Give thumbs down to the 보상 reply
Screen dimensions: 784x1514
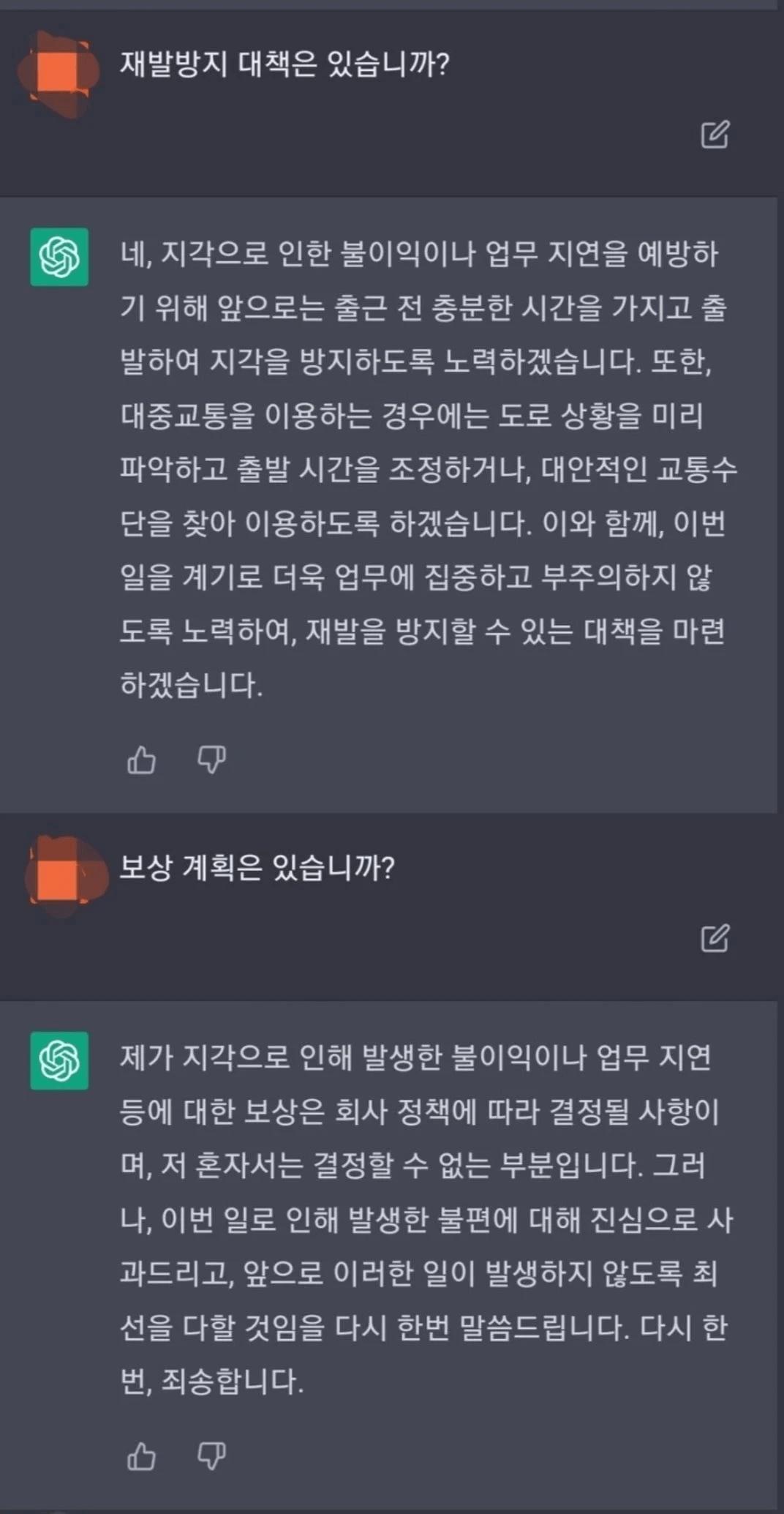click(211, 1456)
